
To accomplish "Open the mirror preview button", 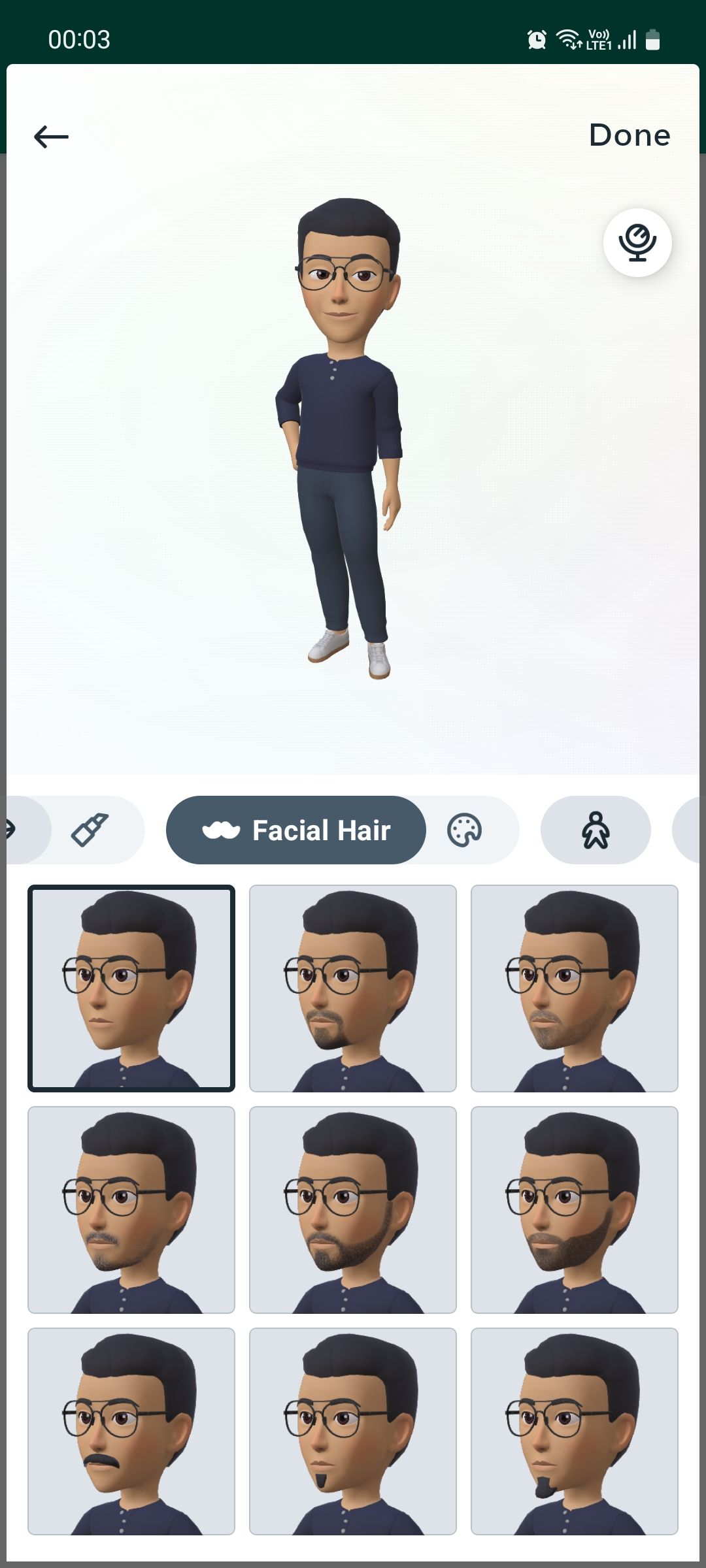I will pos(637,242).
